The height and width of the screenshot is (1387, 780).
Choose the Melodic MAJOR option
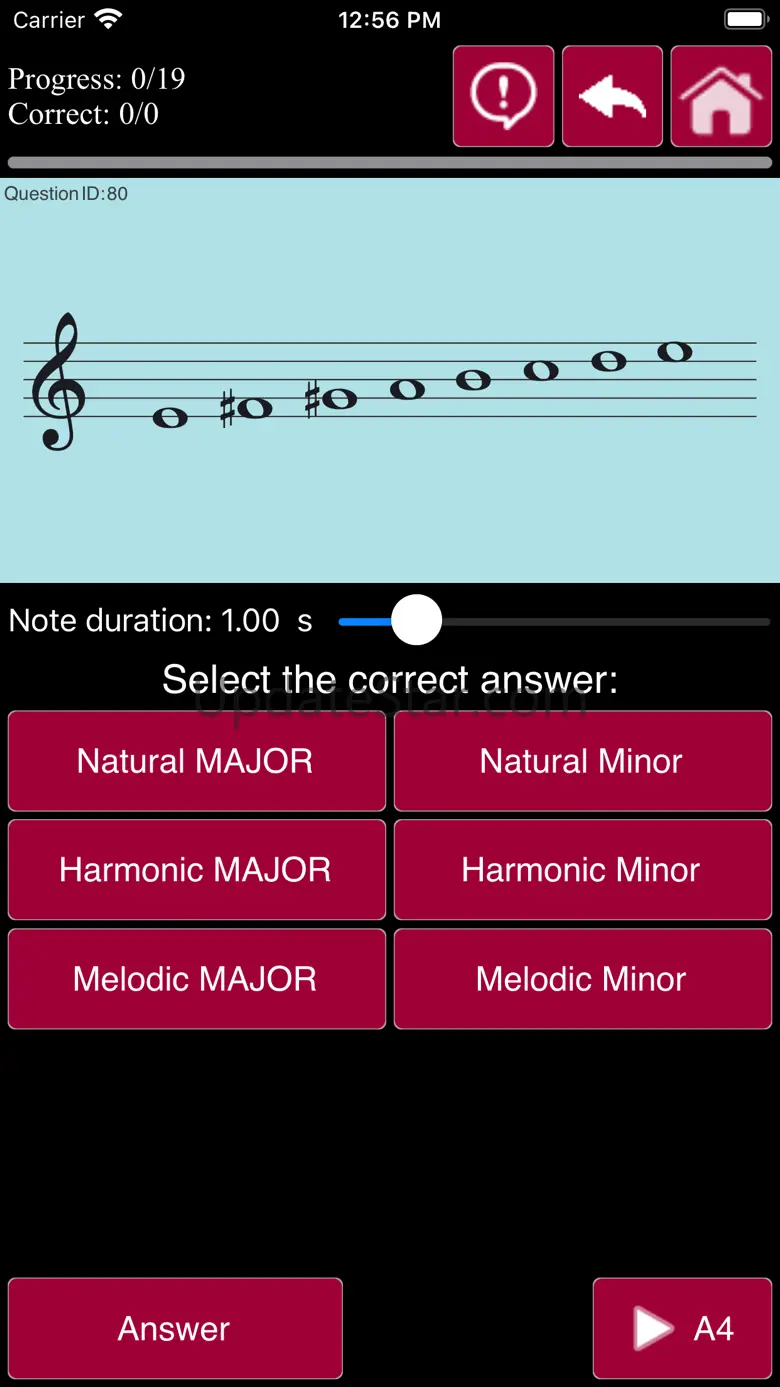coord(196,979)
